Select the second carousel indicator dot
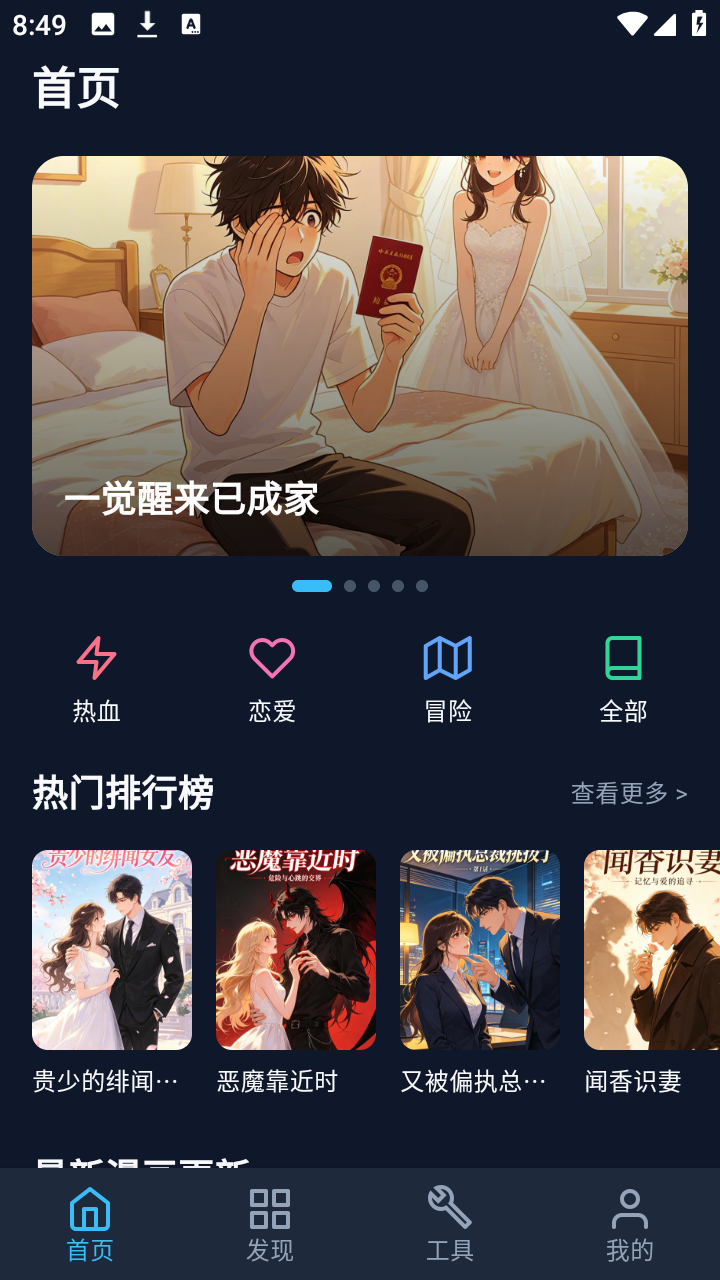This screenshot has width=720, height=1280. 350,585
